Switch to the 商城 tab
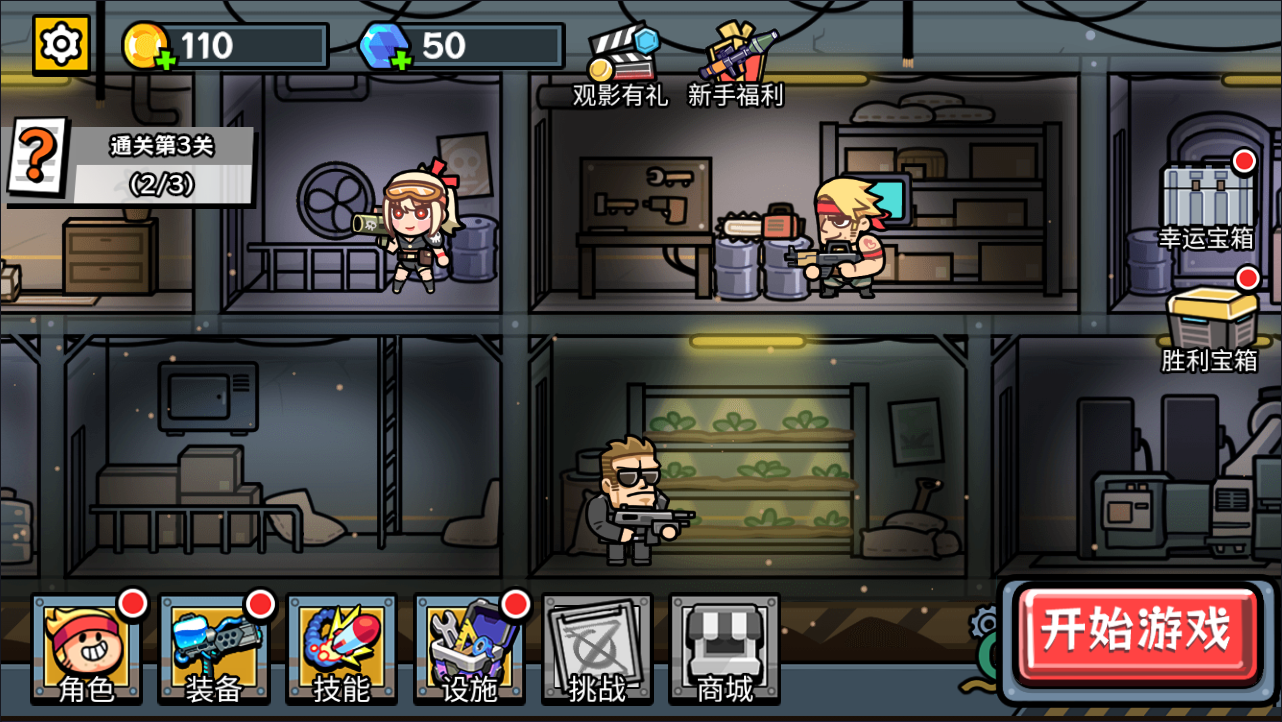The image size is (1282, 722). click(x=724, y=647)
